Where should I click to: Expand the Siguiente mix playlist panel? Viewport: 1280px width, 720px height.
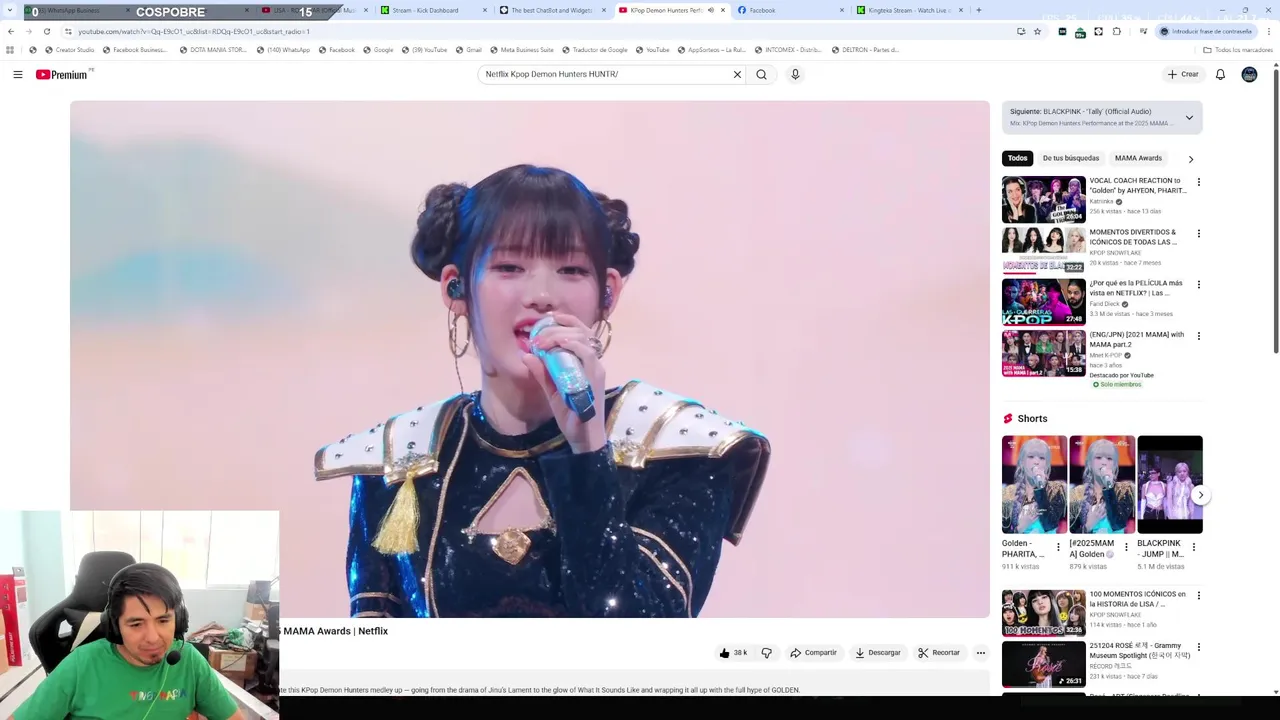click(x=1189, y=117)
